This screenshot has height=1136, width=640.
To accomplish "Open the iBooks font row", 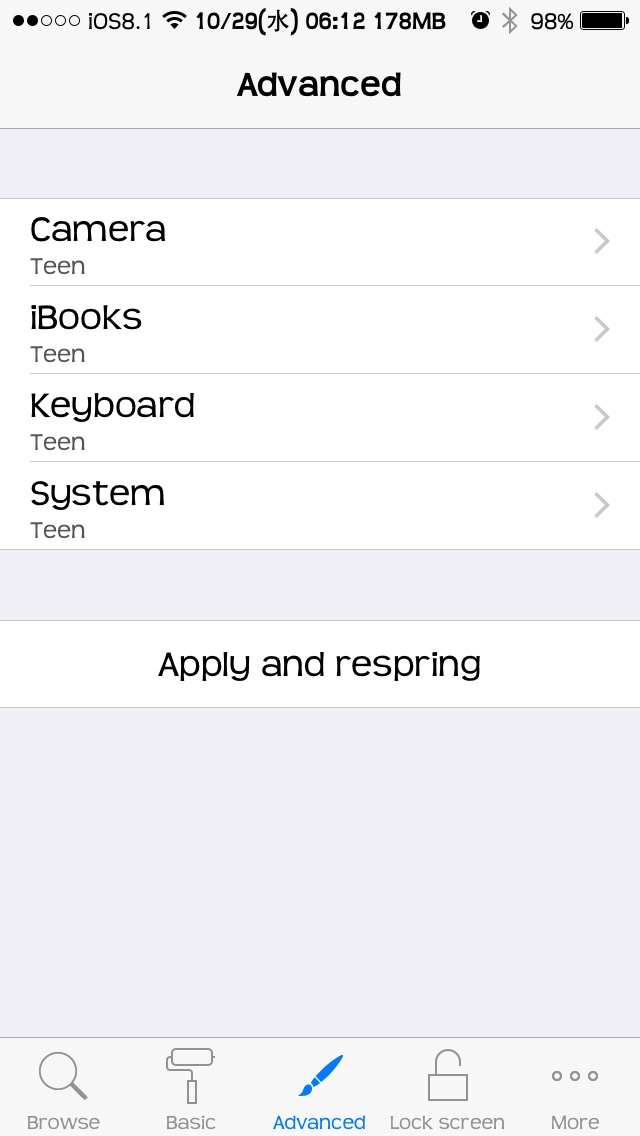I will 320,330.
